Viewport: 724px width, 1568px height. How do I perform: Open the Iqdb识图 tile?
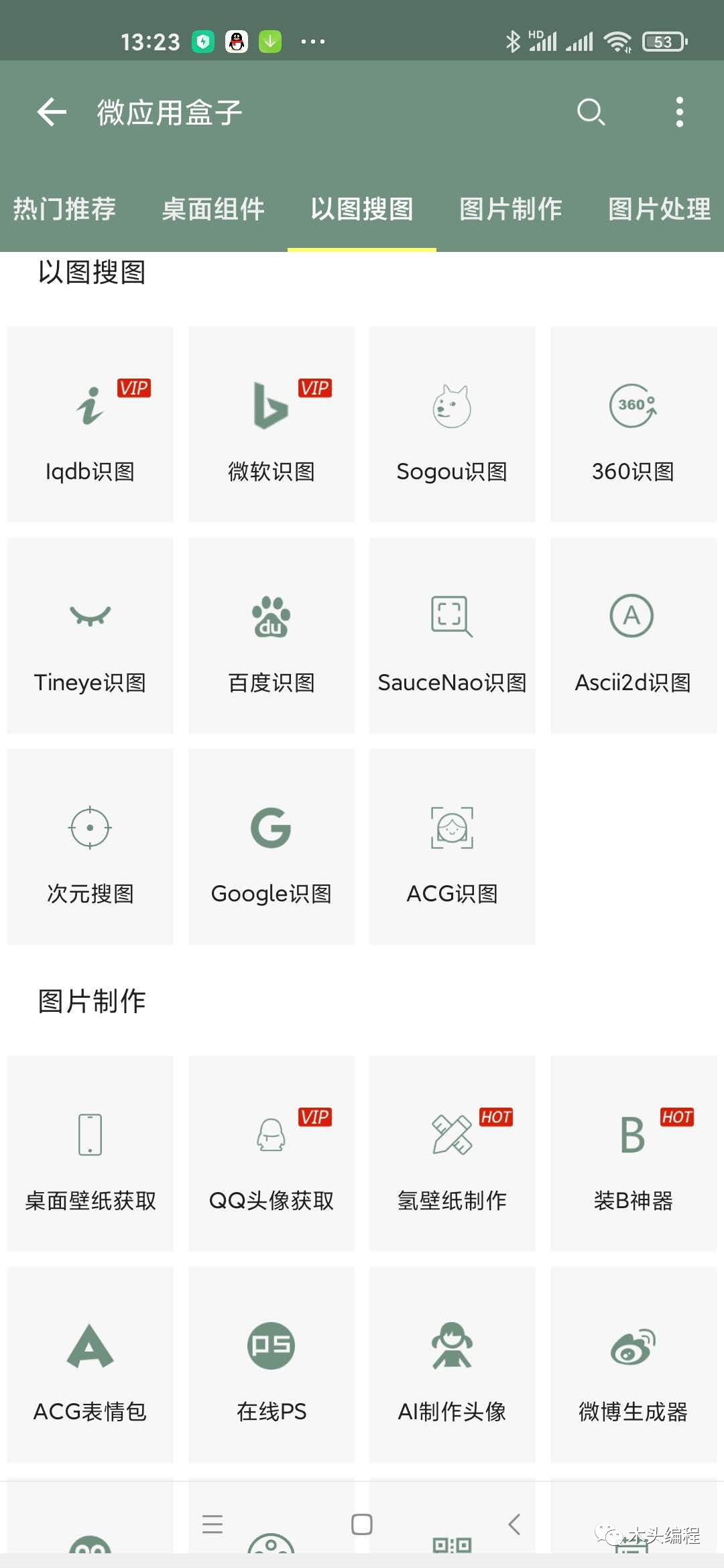click(x=90, y=425)
